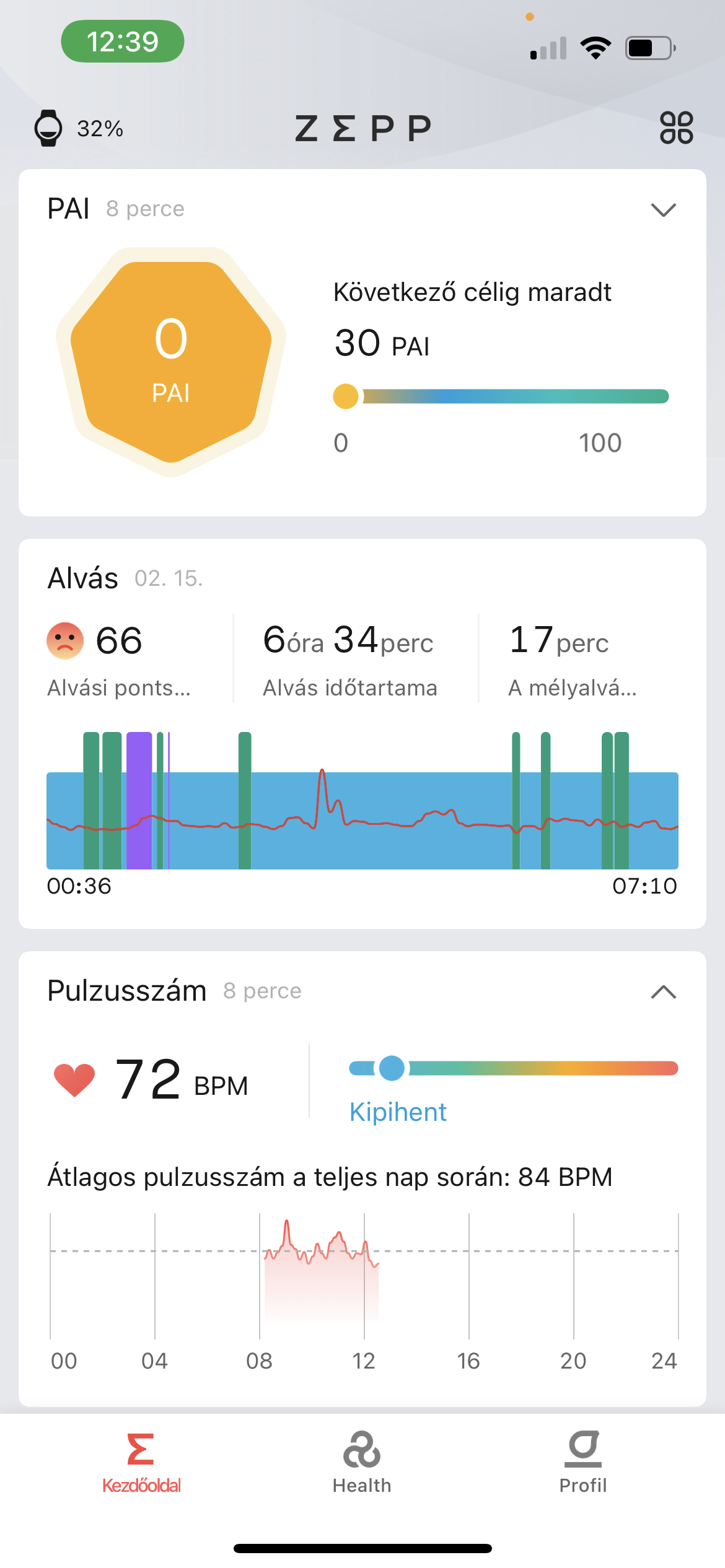Expand the PAI card chevron
The width and height of the screenshot is (725, 1568).
pos(663,210)
